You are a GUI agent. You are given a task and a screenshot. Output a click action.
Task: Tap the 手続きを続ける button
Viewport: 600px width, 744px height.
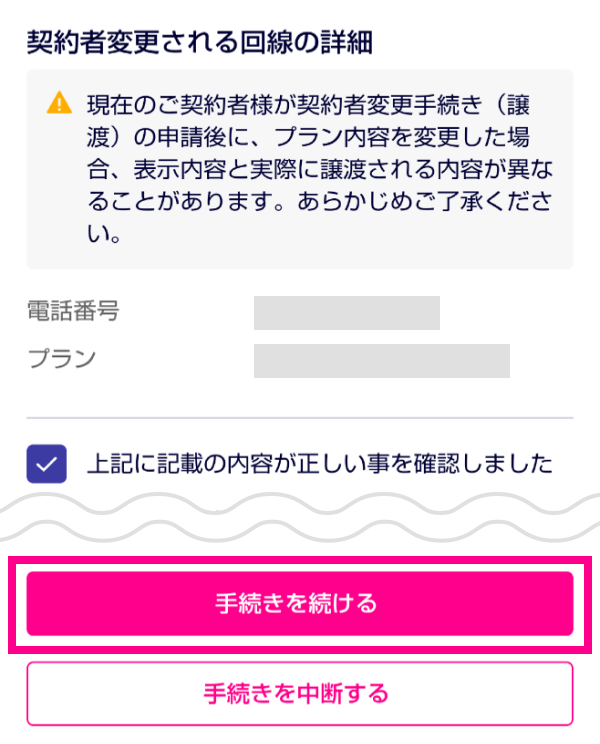tap(299, 603)
